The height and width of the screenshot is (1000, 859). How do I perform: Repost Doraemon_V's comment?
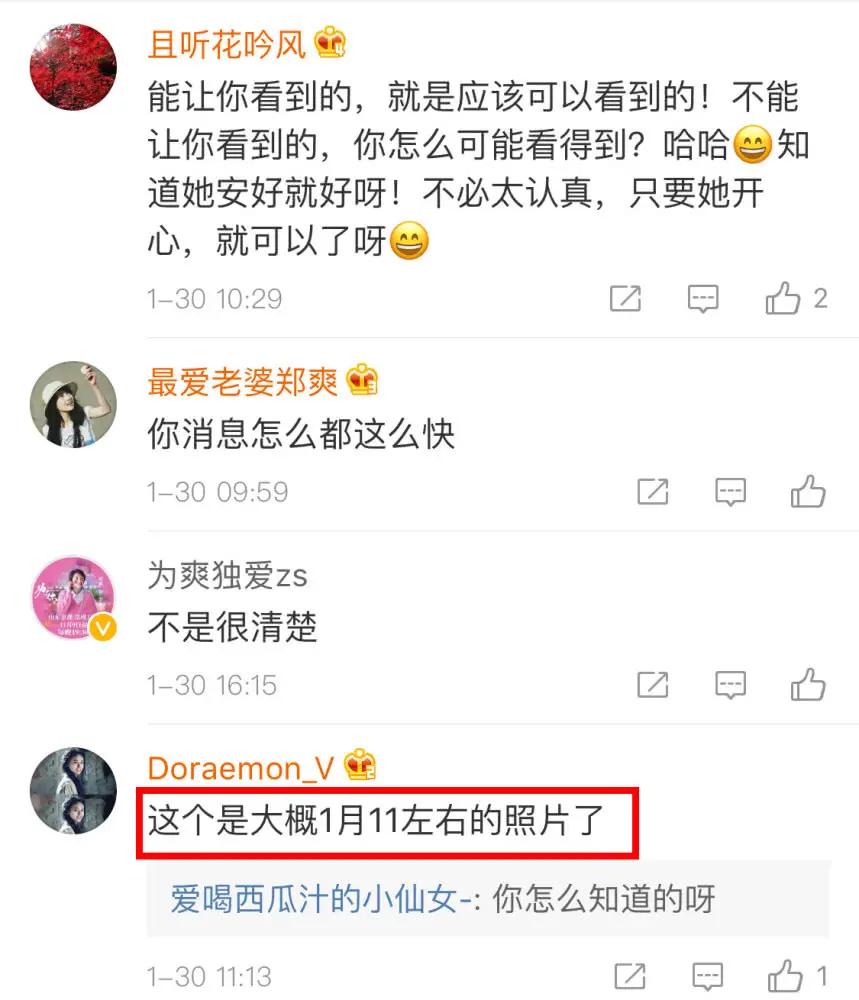pos(630,976)
